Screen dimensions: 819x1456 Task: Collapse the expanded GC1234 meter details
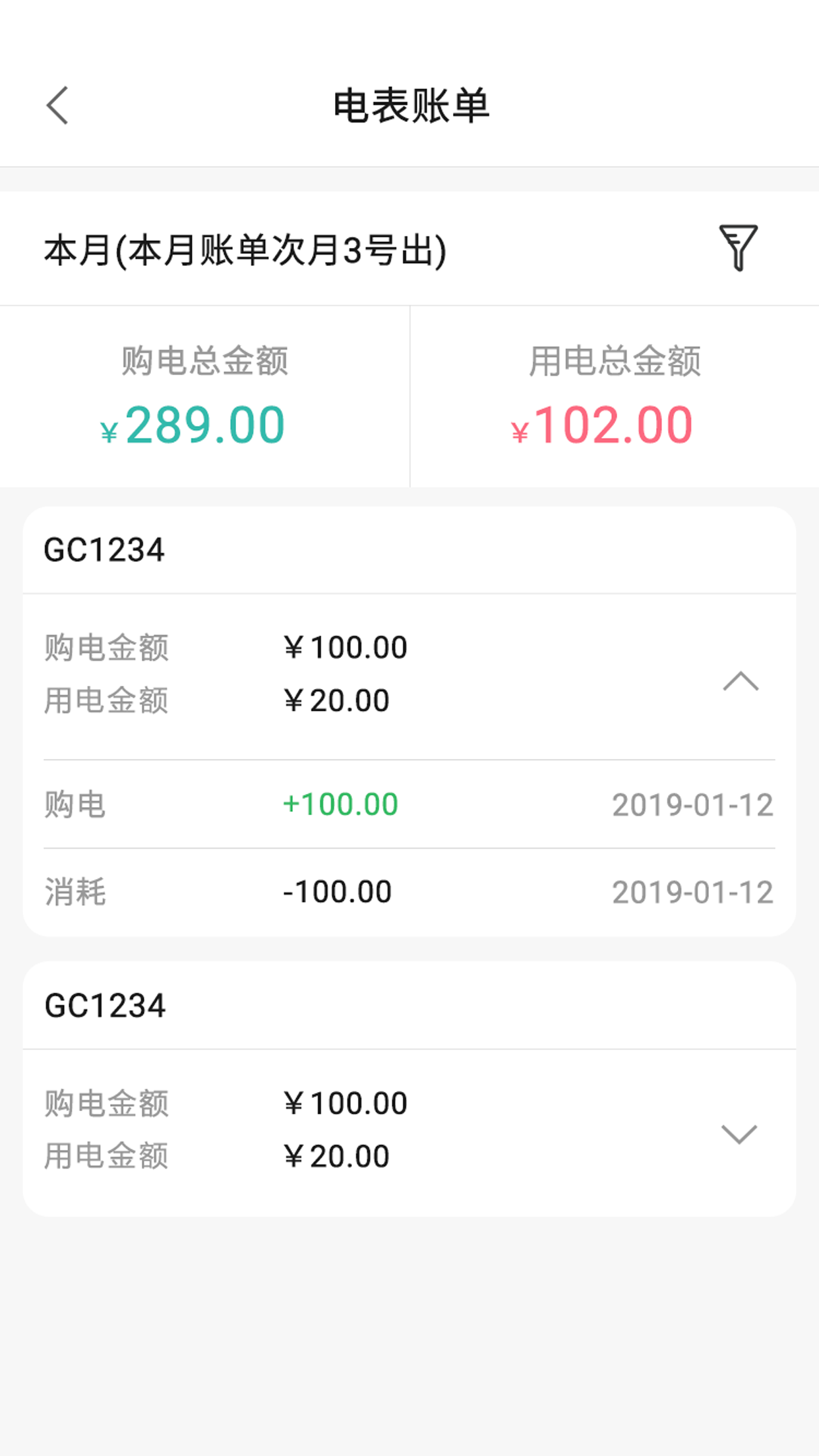(x=741, y=681)
